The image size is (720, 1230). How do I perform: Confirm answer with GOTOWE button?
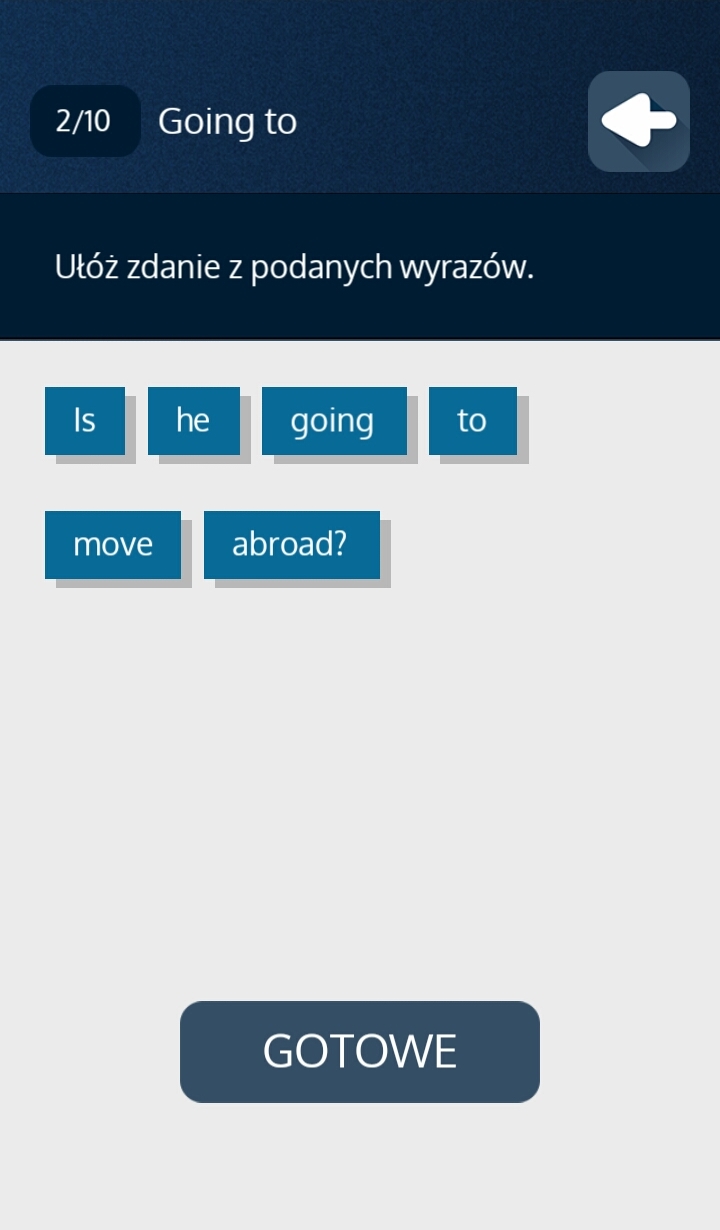[360, 1051]
